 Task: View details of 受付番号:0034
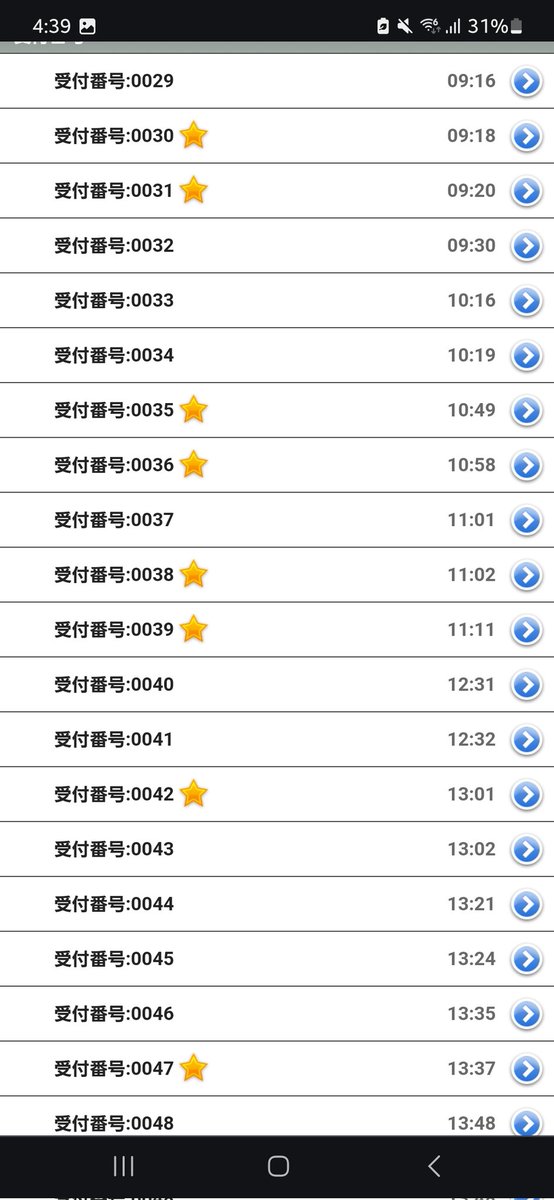coord(277,356)
